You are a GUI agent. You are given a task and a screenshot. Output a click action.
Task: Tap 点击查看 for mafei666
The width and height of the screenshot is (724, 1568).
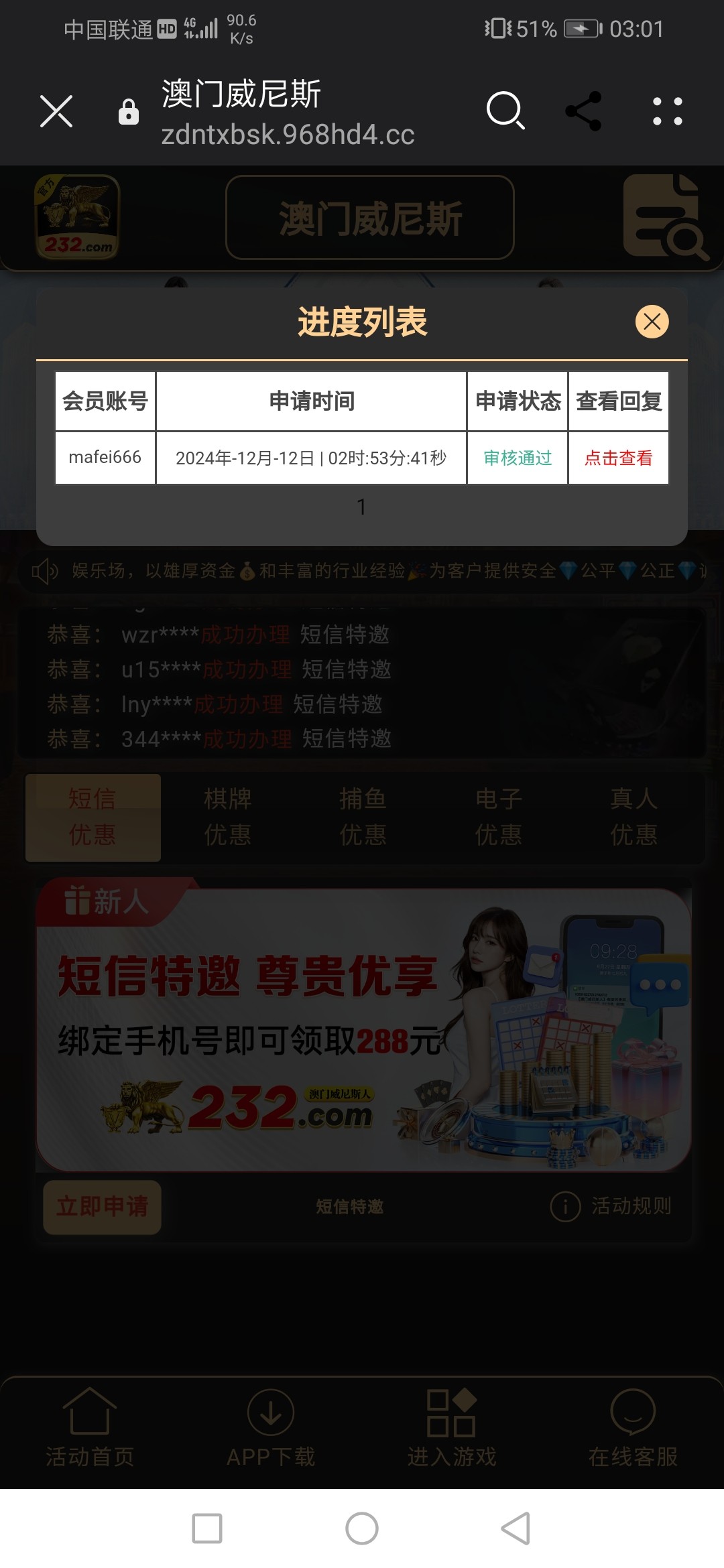click(x=618, y=458)
